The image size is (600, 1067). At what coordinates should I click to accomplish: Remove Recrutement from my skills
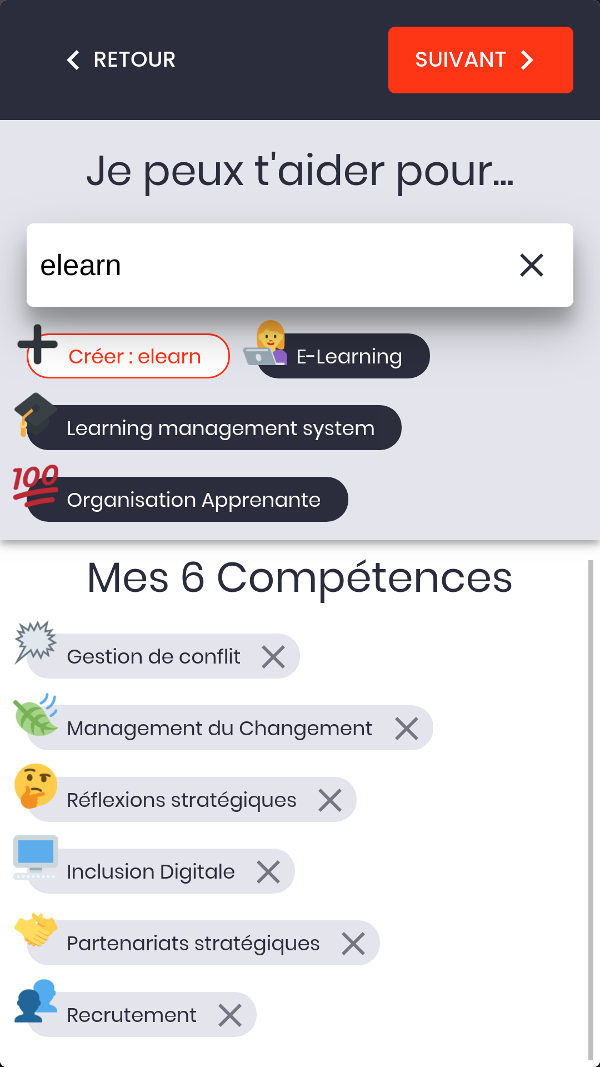[x=230, y=1015]
